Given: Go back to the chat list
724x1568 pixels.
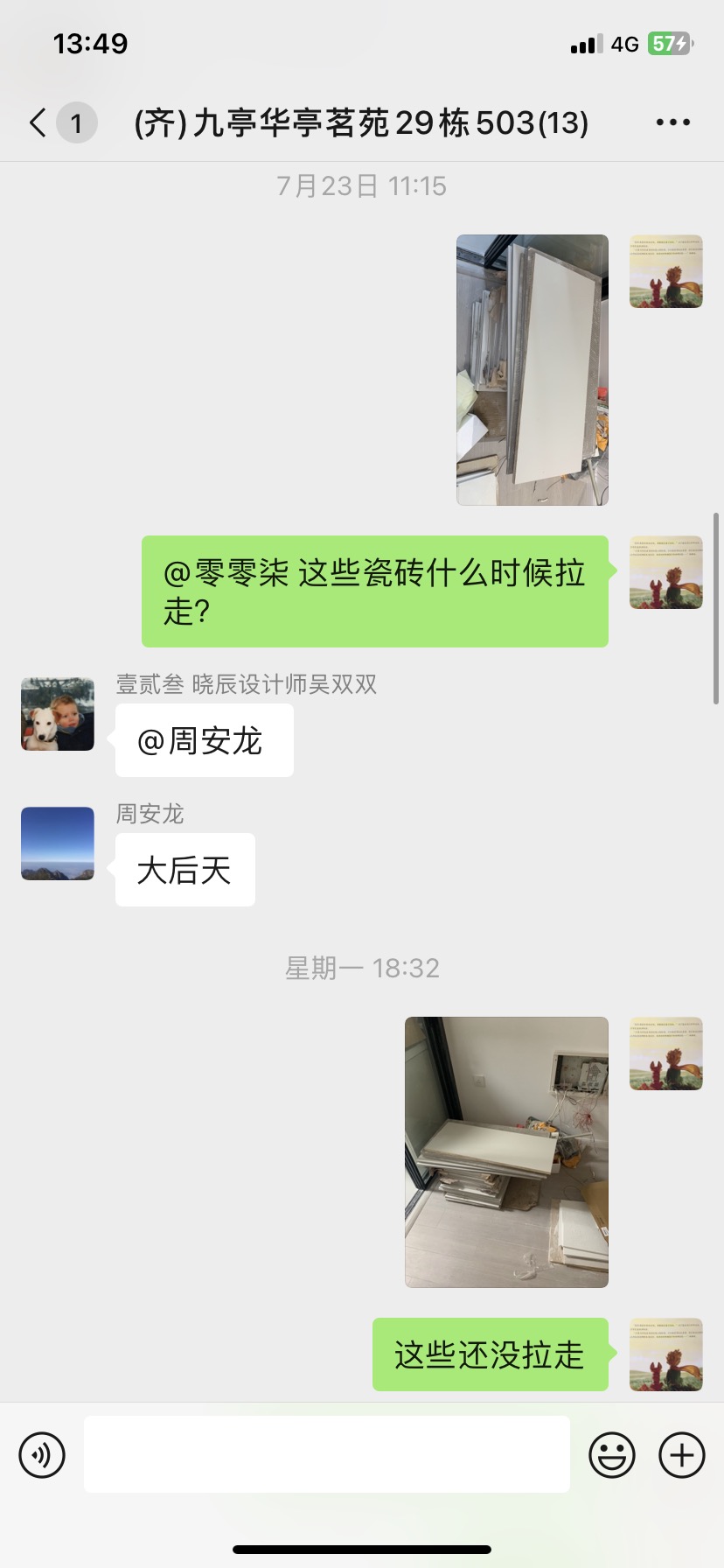Looking at the screenshot, I should pyautogui.click(x=38, y=122).
